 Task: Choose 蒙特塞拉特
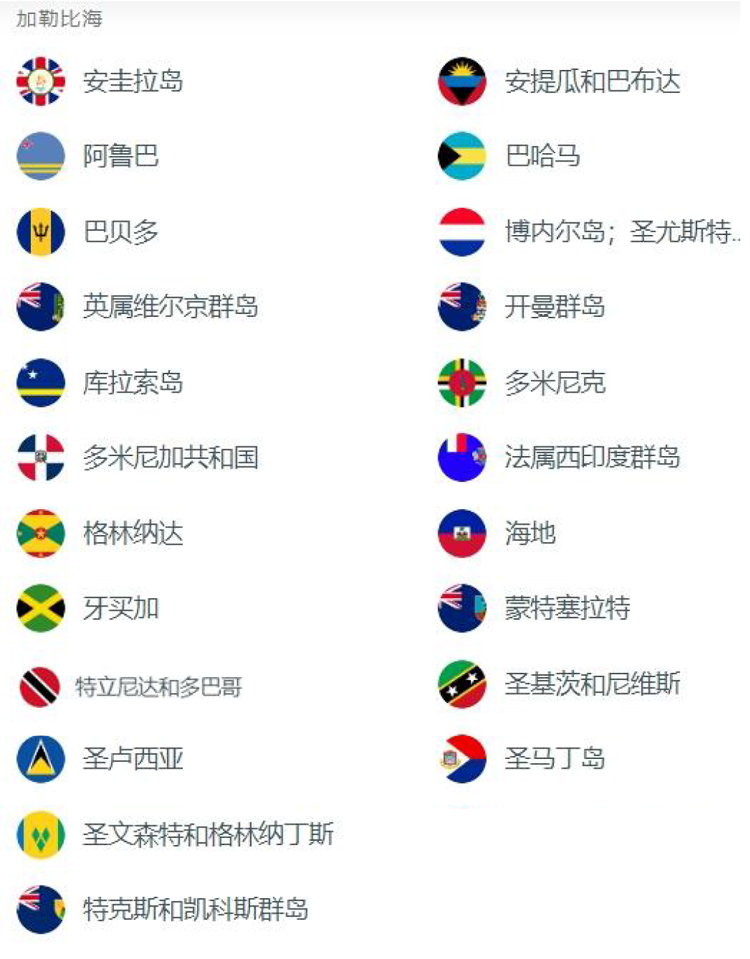pos(566,607)
